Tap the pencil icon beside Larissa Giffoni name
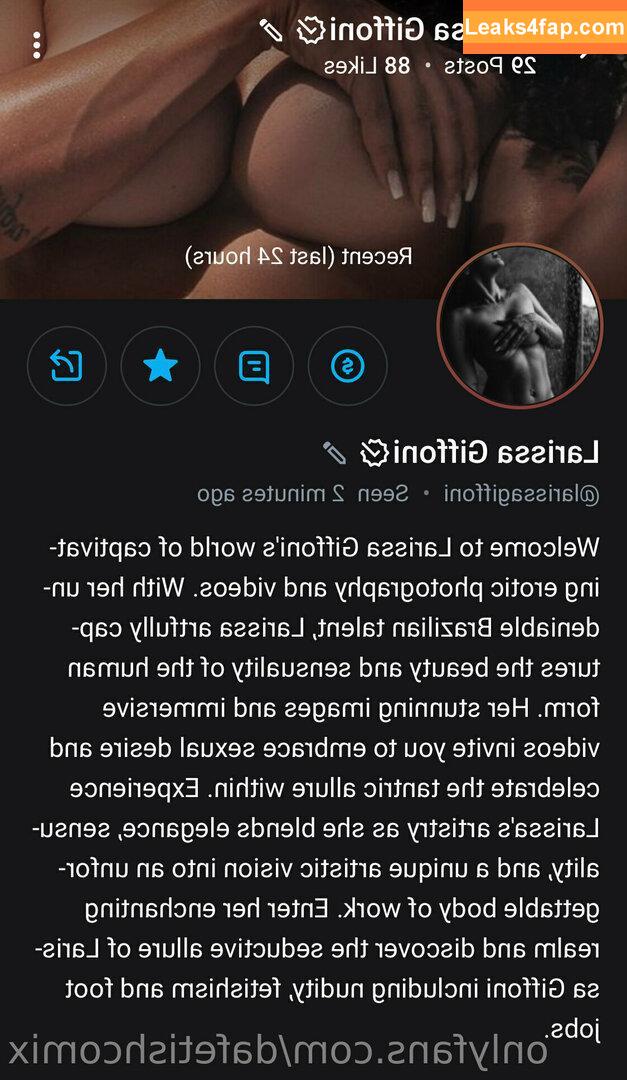 pyautogui.click(x=335, y=453)
